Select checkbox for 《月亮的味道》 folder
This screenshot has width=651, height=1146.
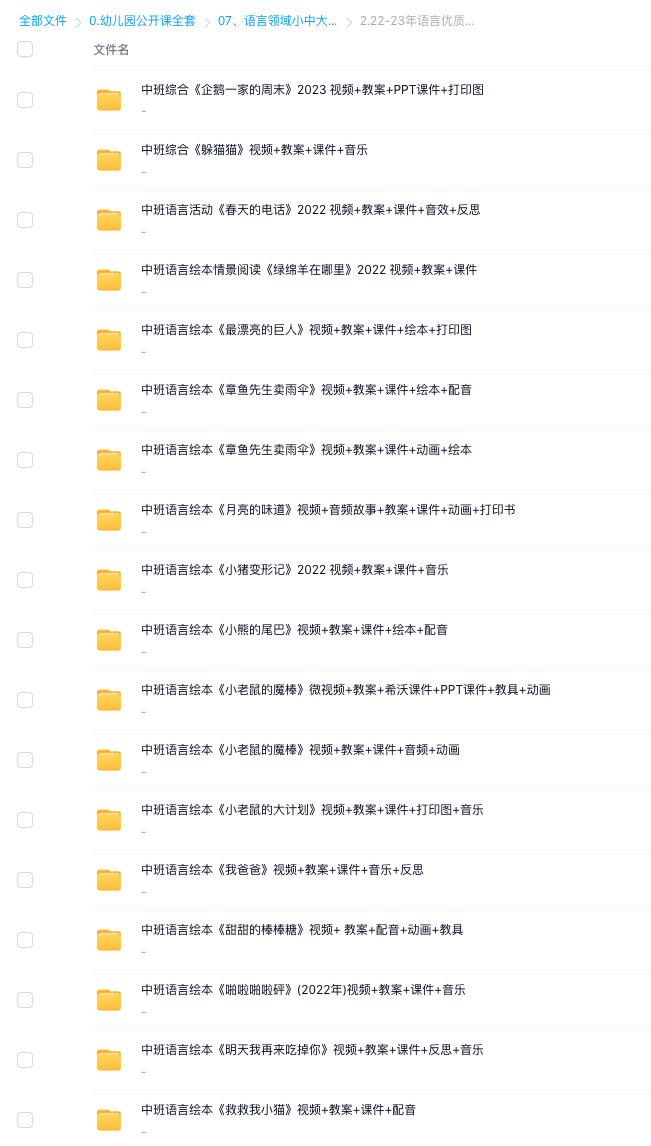tap(25, 520)
